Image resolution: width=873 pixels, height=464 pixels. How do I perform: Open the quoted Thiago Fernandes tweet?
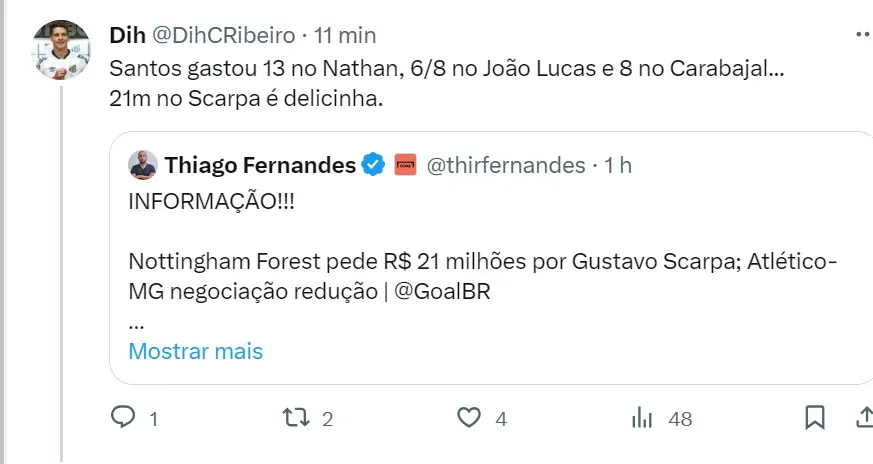click(490, 228)
